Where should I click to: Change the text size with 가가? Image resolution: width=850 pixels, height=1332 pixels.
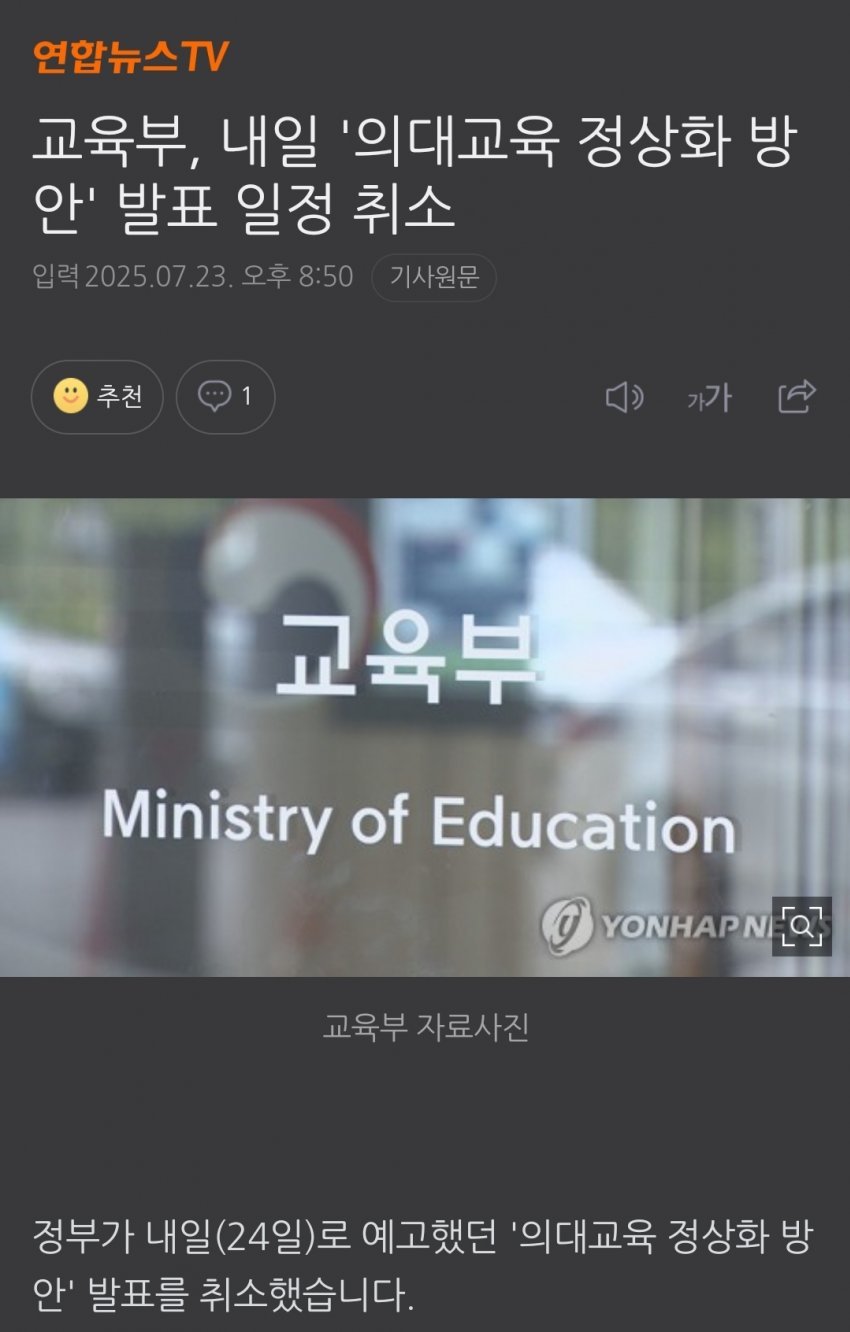(x=709, y=398)
